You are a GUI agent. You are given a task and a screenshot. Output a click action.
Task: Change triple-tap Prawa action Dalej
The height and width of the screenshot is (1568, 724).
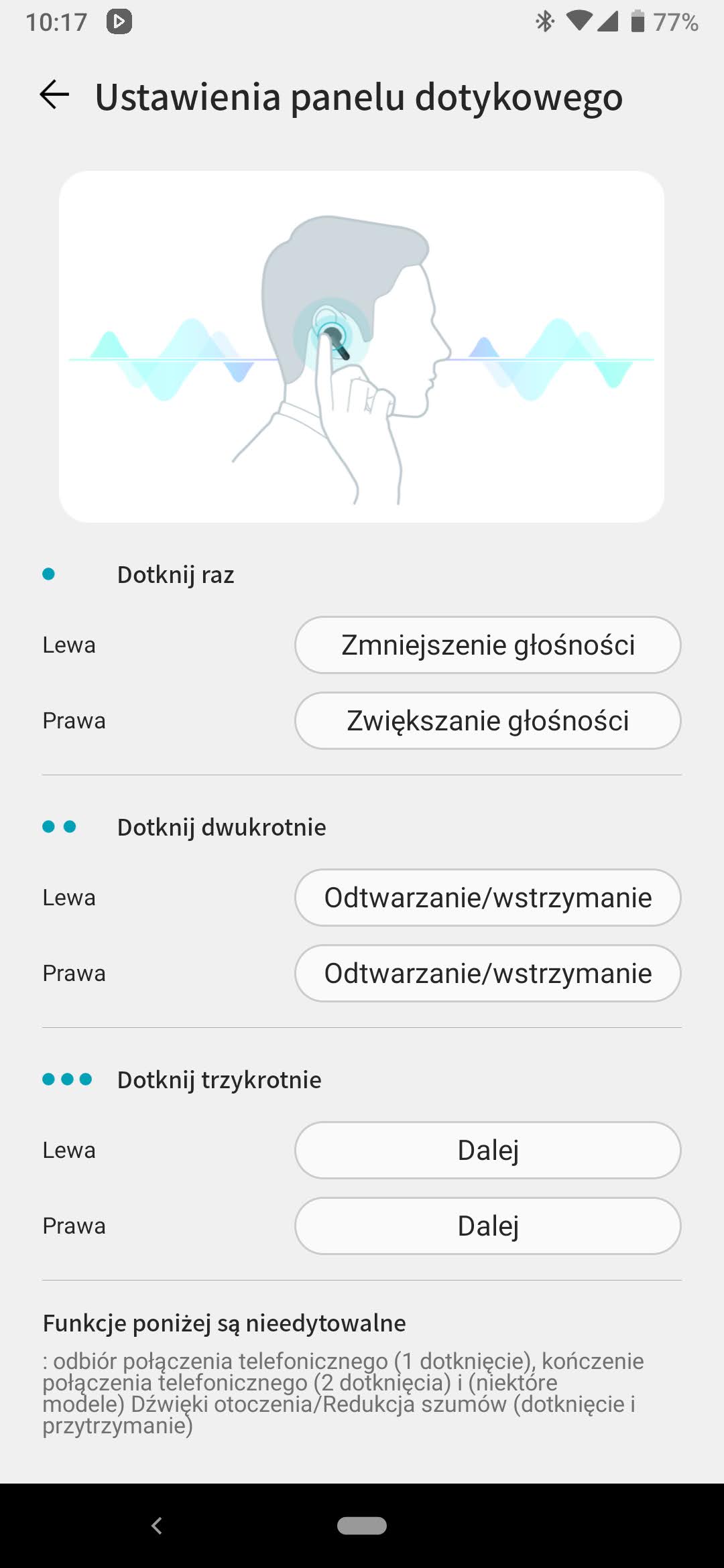coord(487,1226)
